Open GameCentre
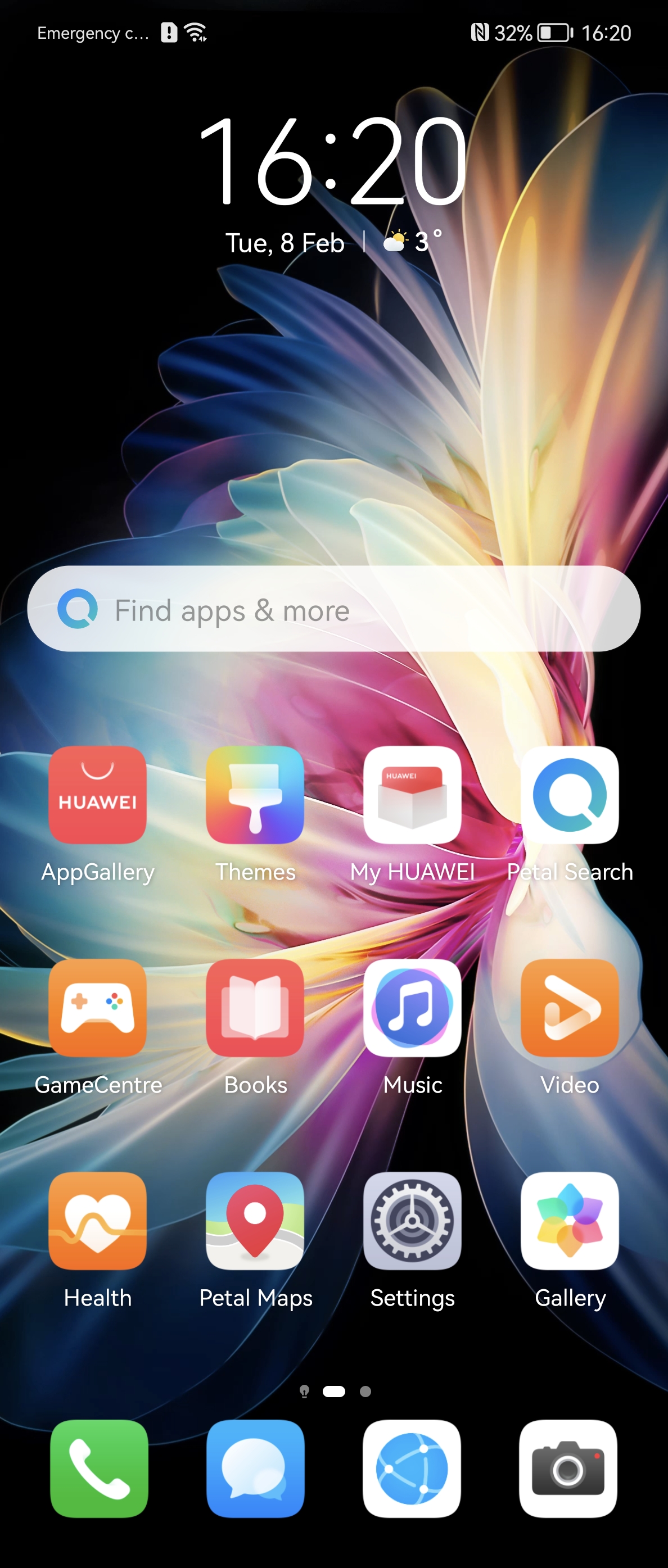 [x=97, y=1008]
